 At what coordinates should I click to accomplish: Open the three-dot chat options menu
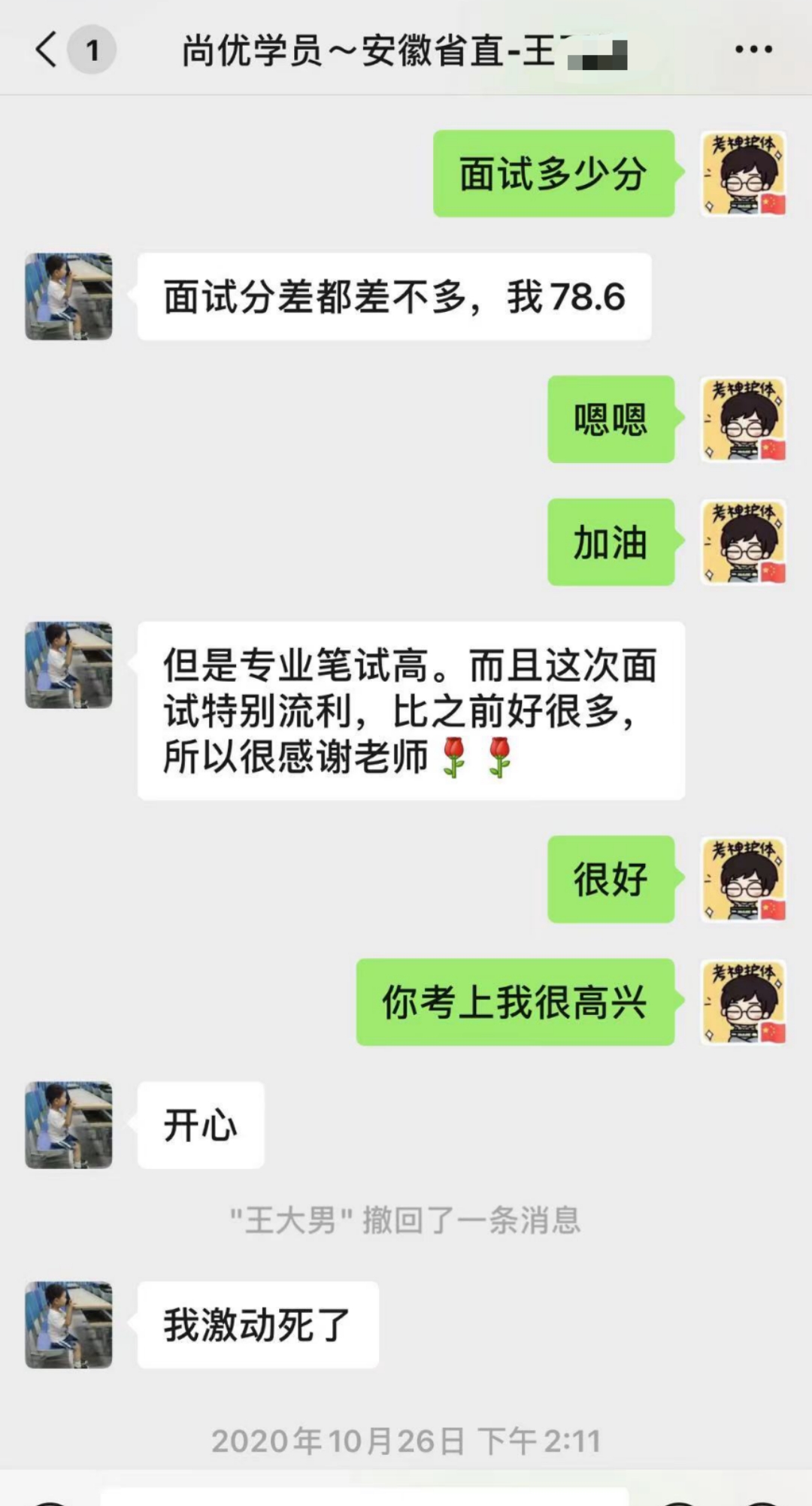click(x=753, y=50)
